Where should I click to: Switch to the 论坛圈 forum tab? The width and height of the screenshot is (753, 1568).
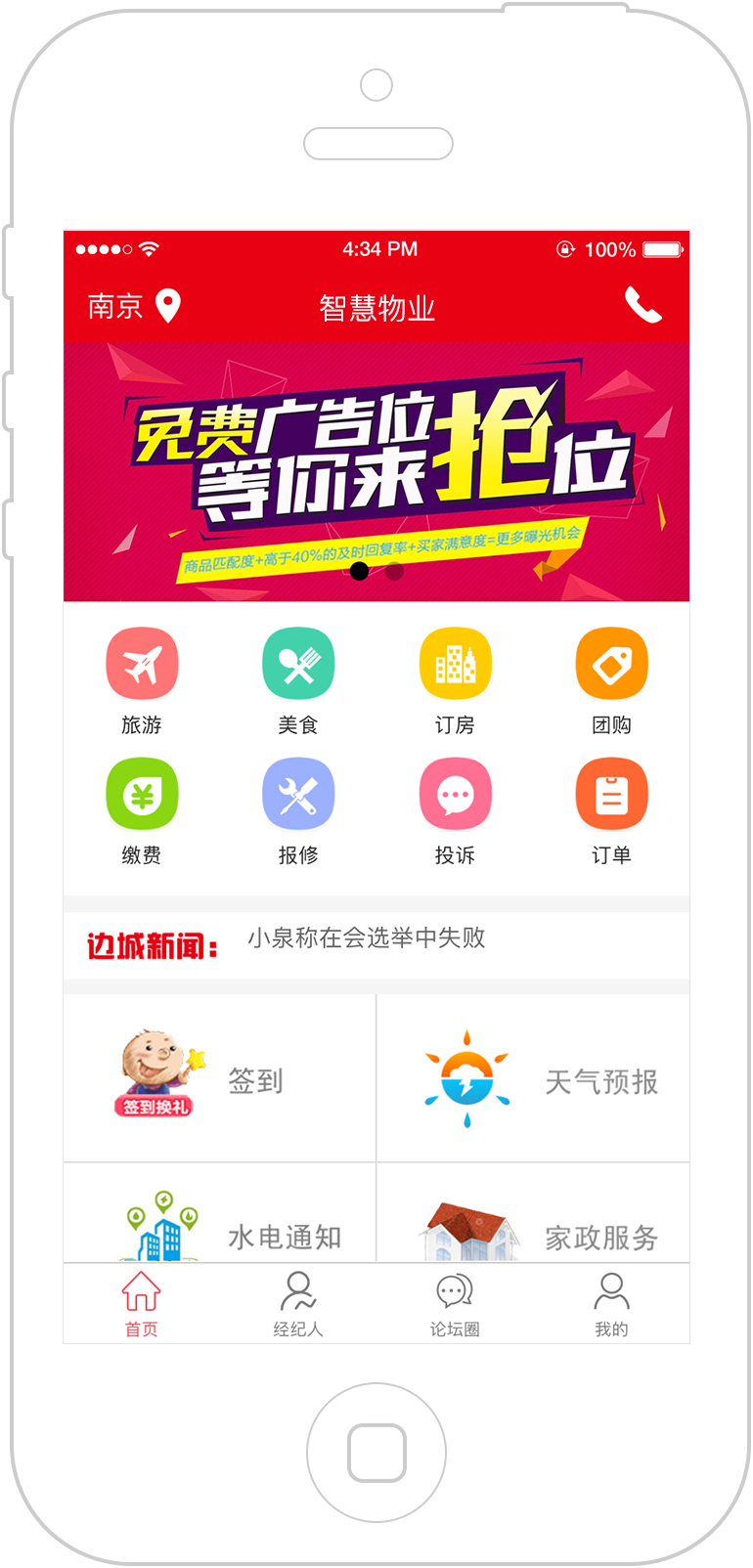coord(455,1304)
